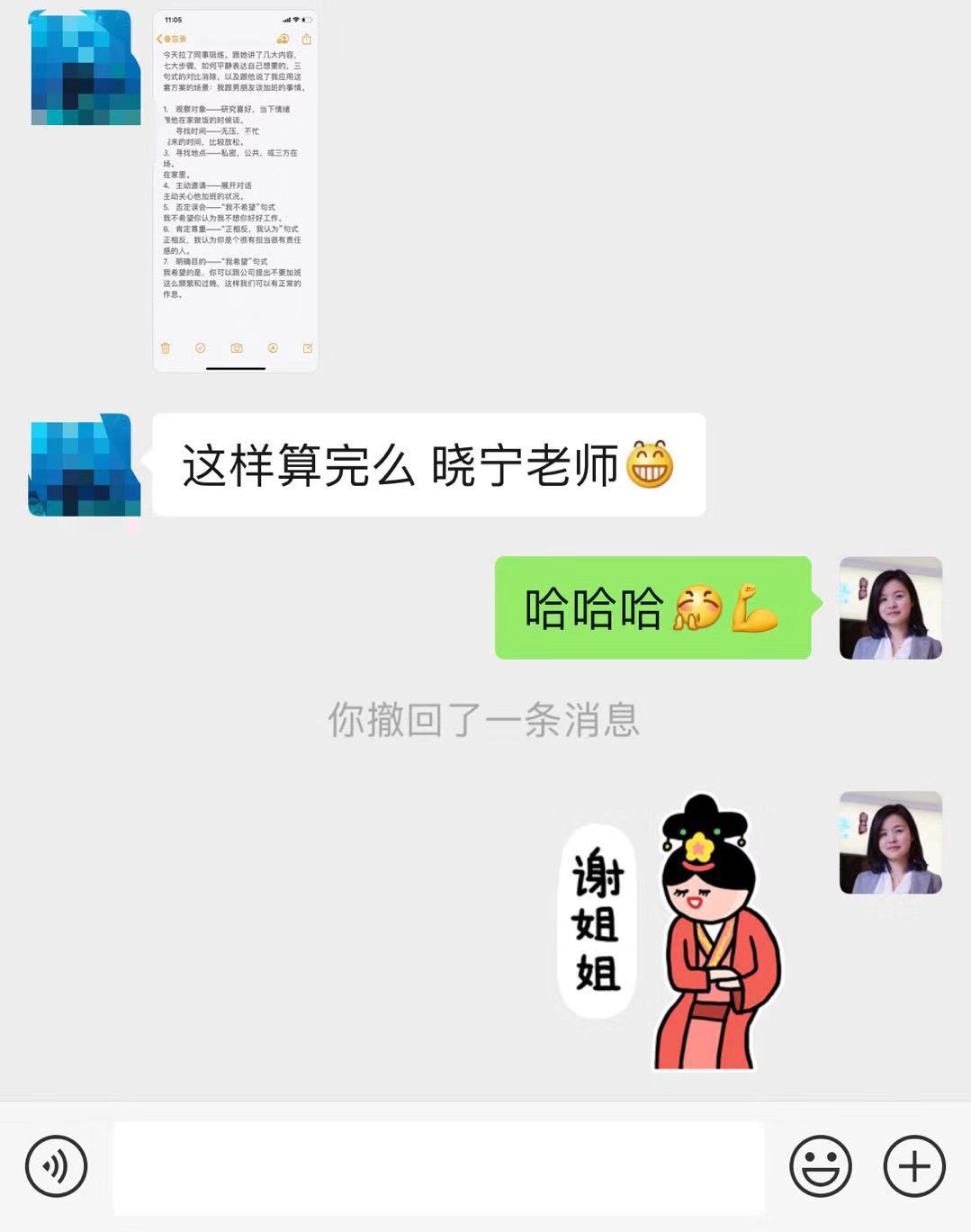This screenshot has width=971, height=1232.
Task: Open the emoji sticker panel
Action: tap(820, 1166)
